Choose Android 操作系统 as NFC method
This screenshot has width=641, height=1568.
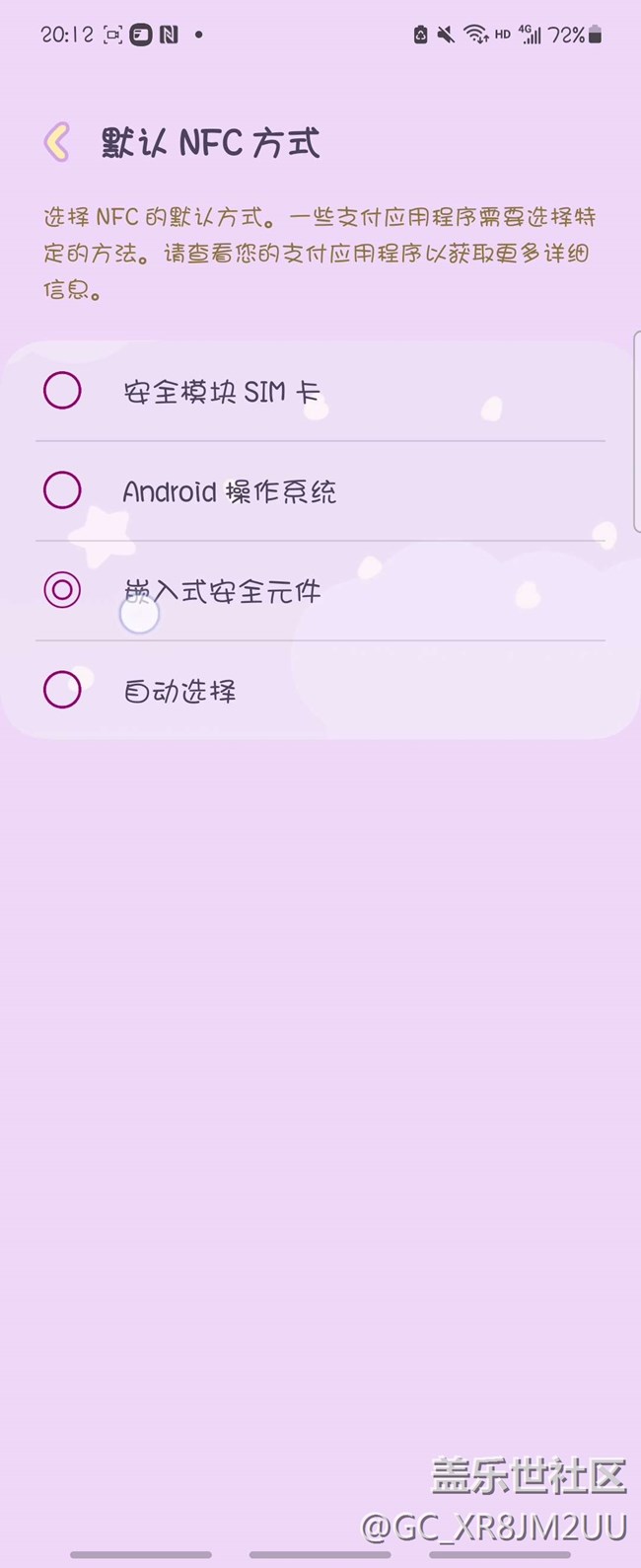tap(62, 490)
